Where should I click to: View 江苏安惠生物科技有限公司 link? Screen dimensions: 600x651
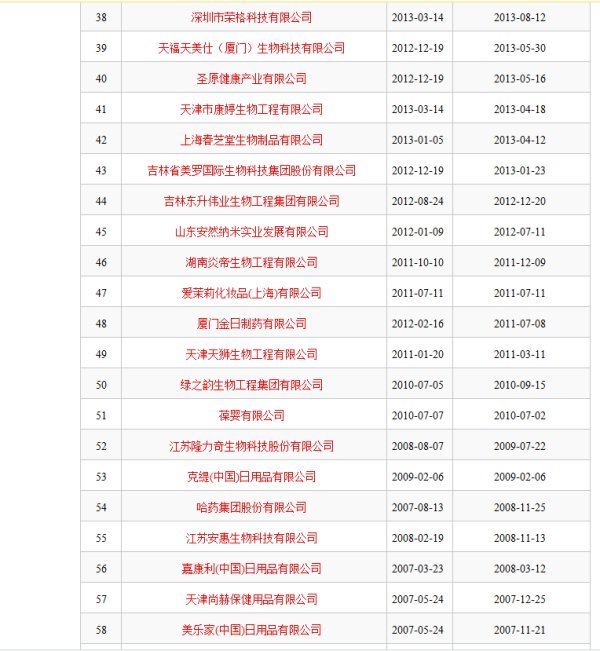(251, 538)
